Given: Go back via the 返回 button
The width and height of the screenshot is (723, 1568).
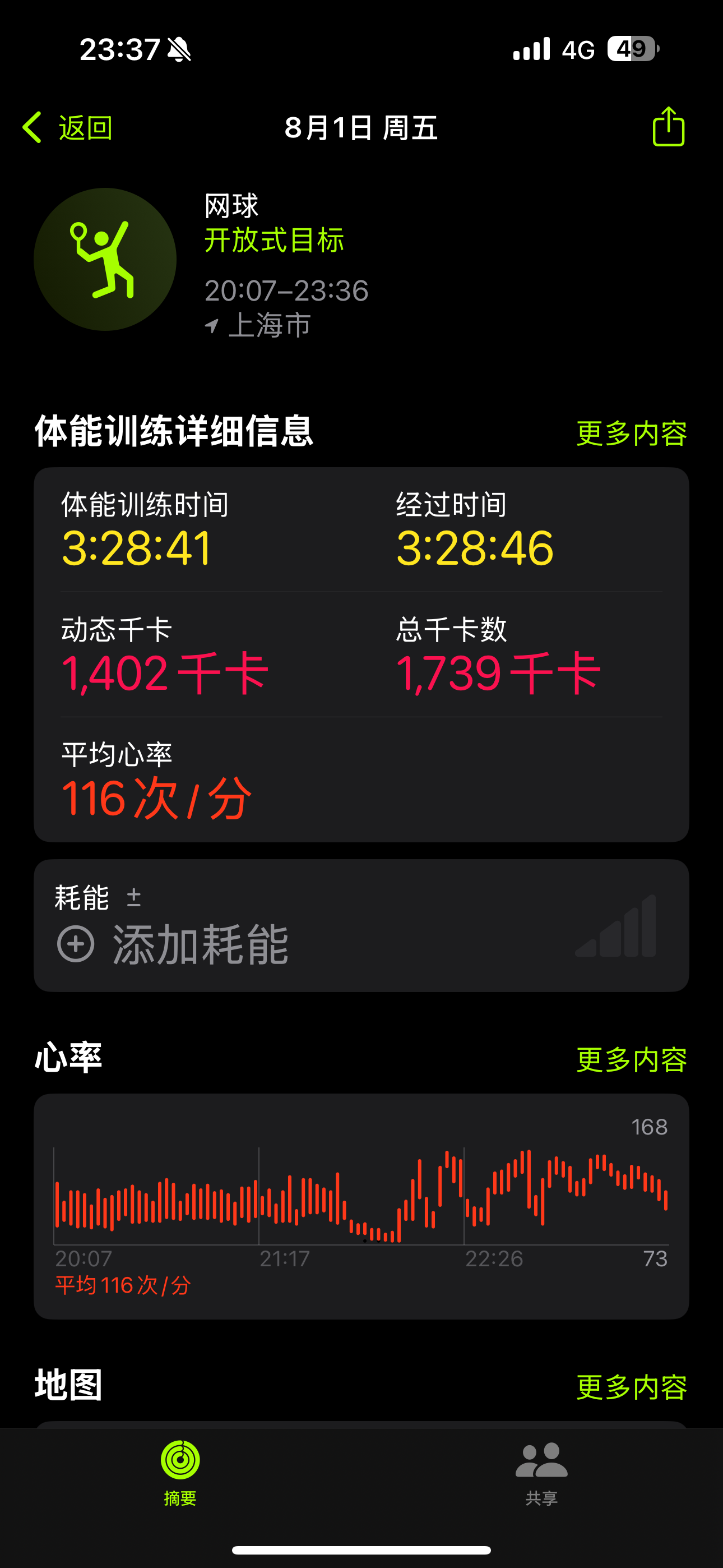Looking at the screenshot, I should click(x=68, y=128).
